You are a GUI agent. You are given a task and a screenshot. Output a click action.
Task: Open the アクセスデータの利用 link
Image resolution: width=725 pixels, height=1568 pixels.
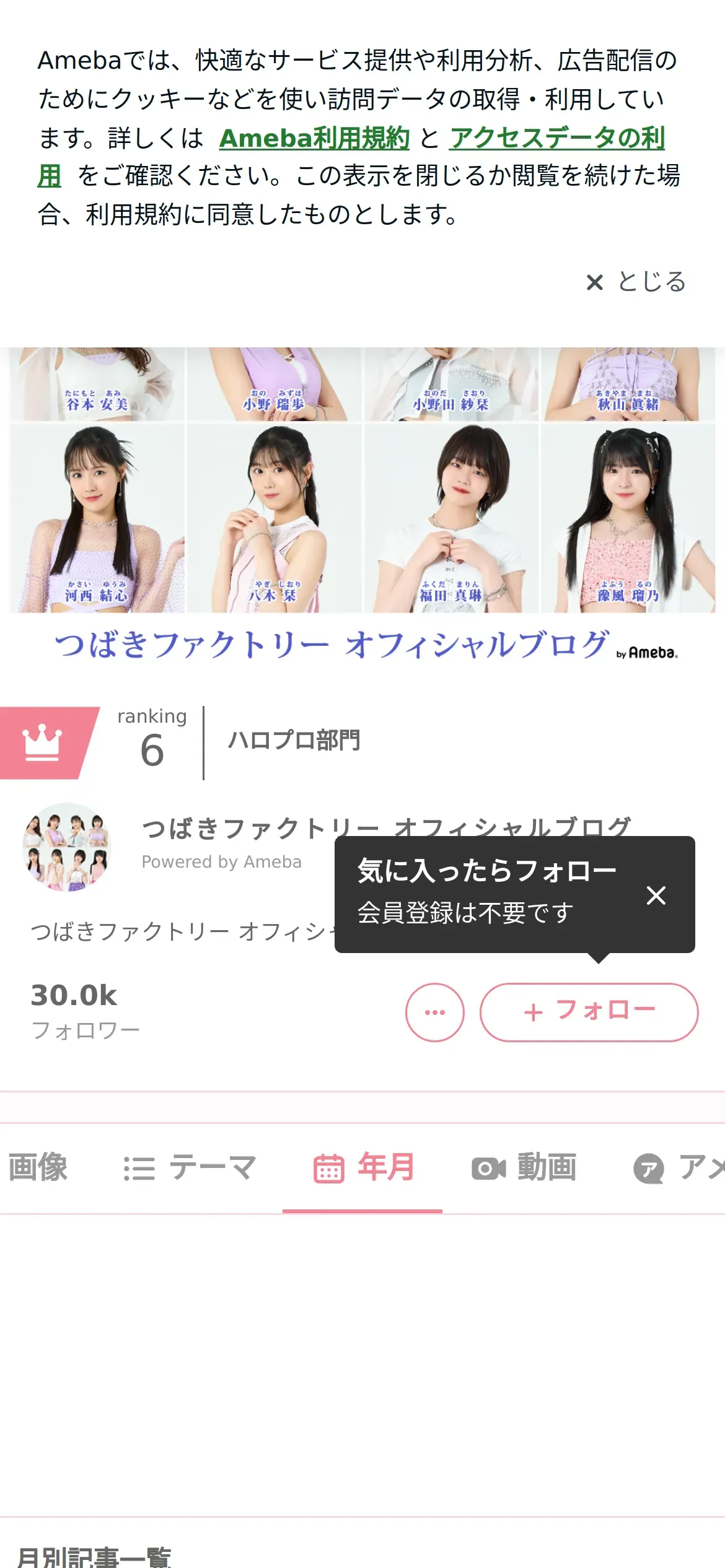coord(556,138)
